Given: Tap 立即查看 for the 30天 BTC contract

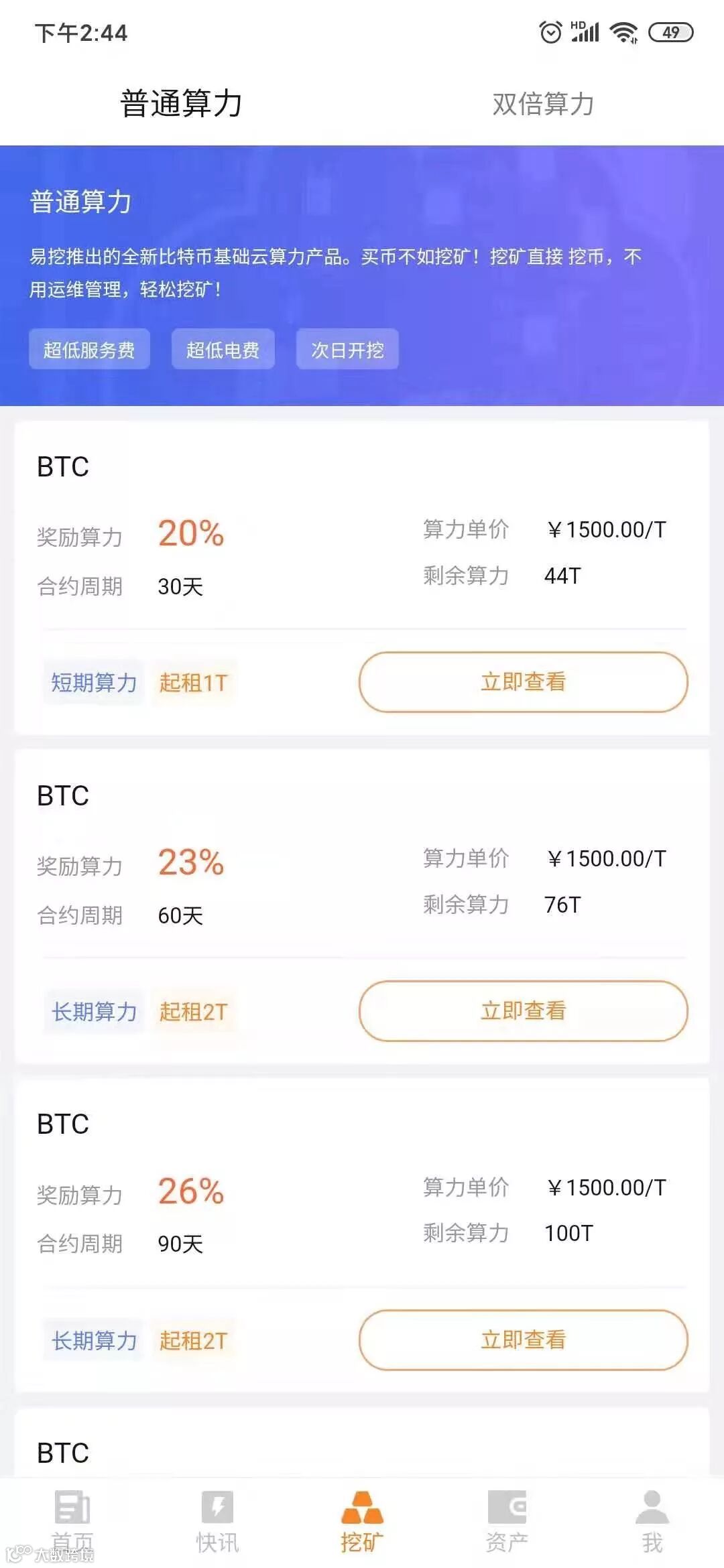Looking at the screenshot, I should coord(523,682).
